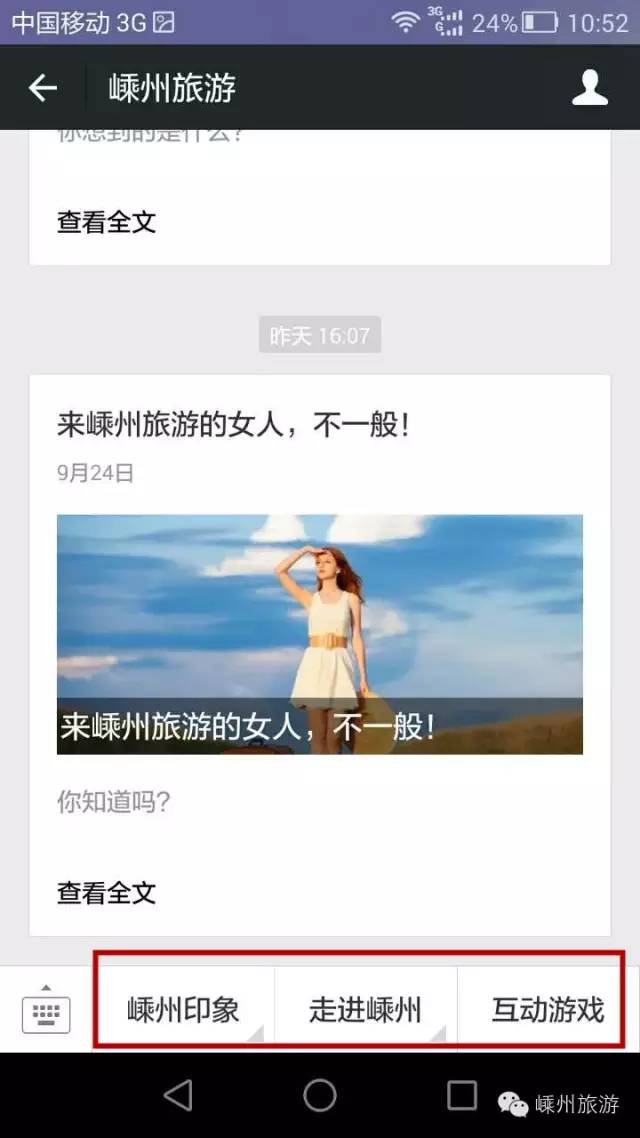Expand the 嵊州印象 menu
The width and height of the screenshot is (640, 1138).
[183, 1010]
